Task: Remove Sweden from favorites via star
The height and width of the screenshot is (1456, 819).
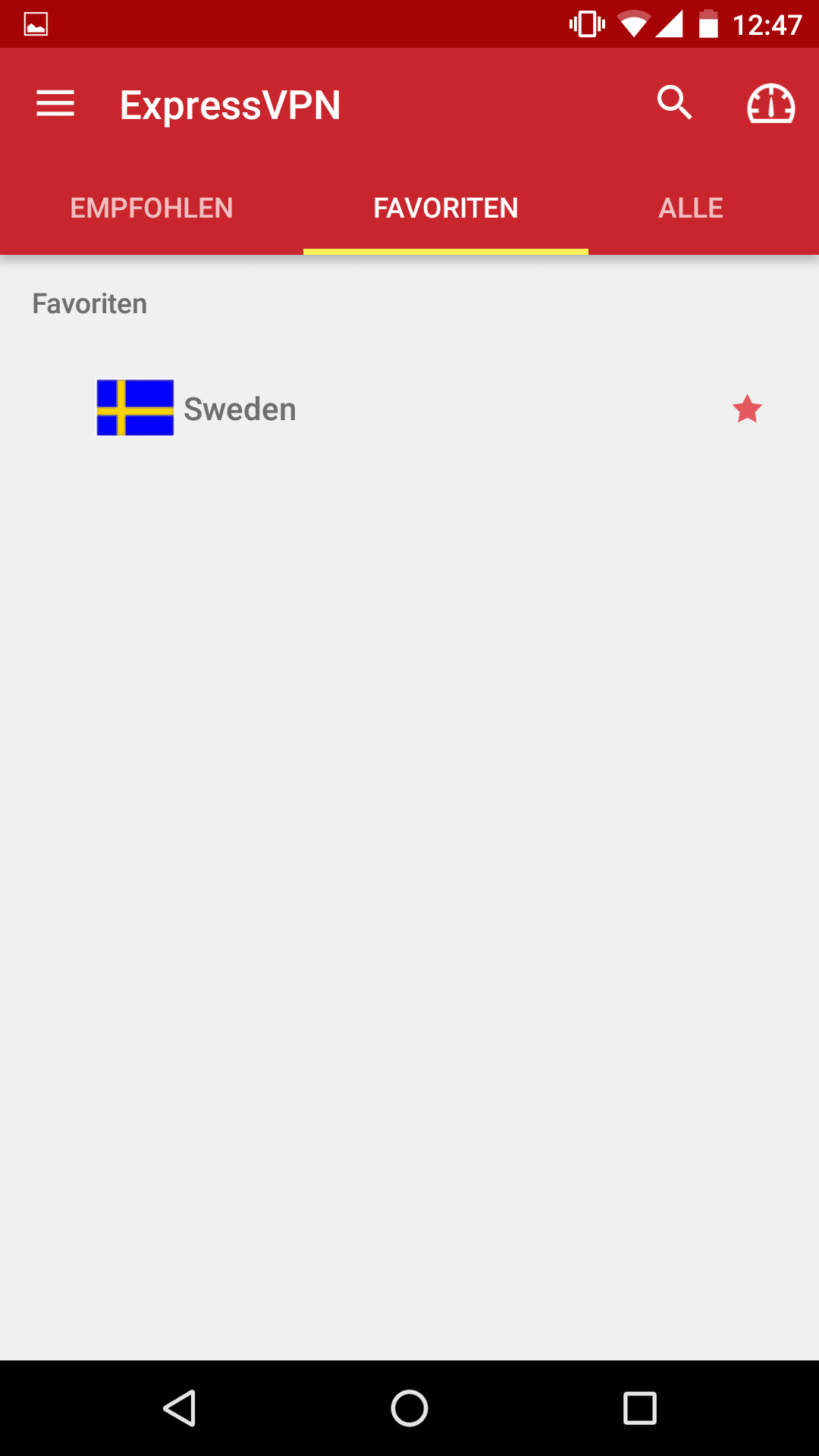Action: tap(747, 409)
